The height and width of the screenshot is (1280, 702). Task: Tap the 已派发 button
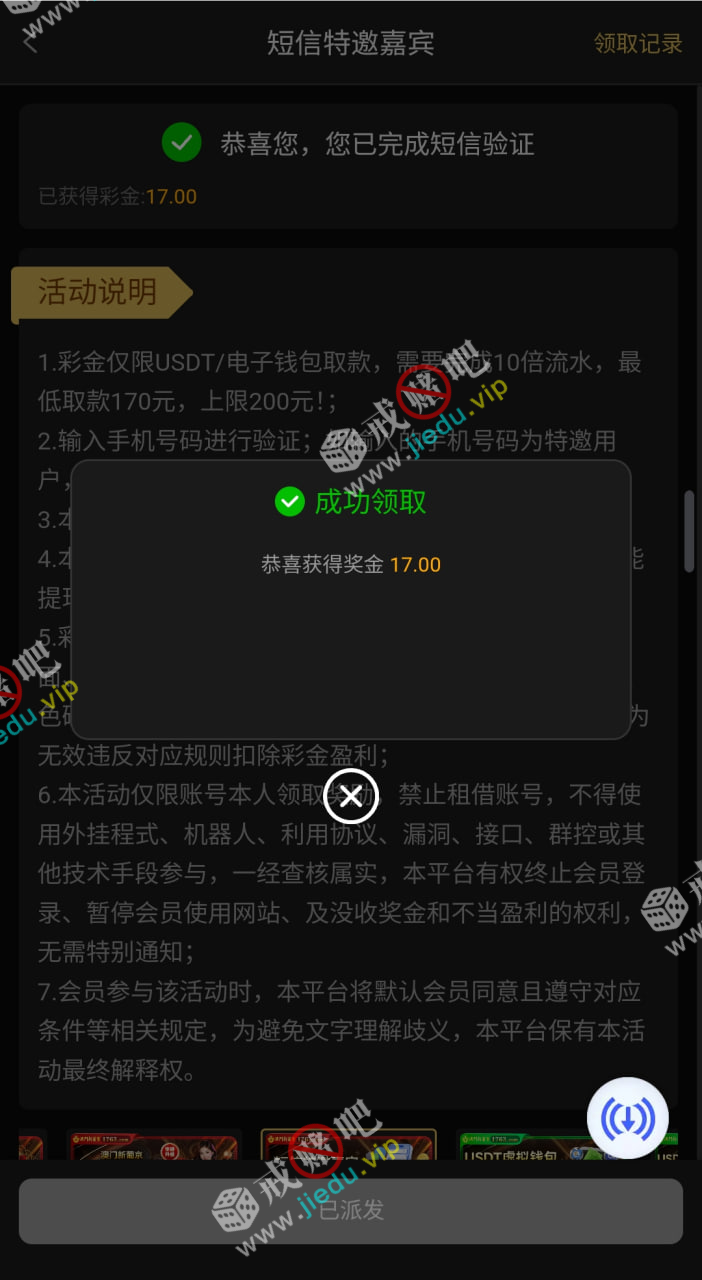pyautogui.click(x=351, y=1211)
